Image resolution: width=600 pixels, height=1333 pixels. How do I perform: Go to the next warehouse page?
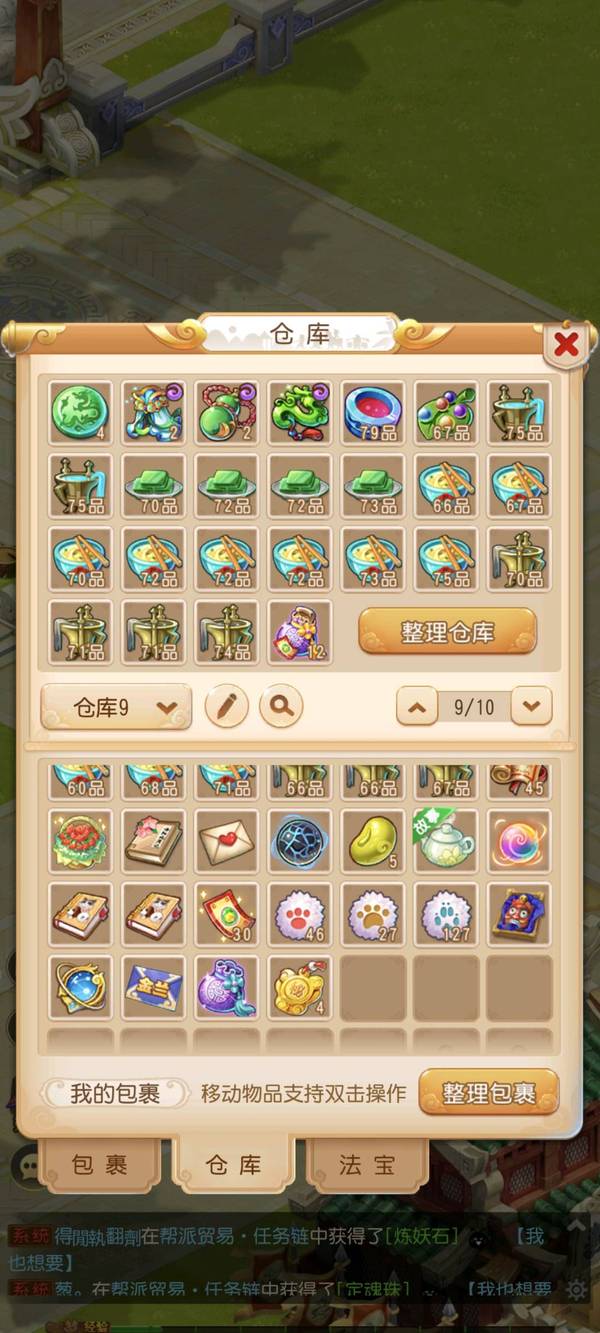tap(531, 707)
